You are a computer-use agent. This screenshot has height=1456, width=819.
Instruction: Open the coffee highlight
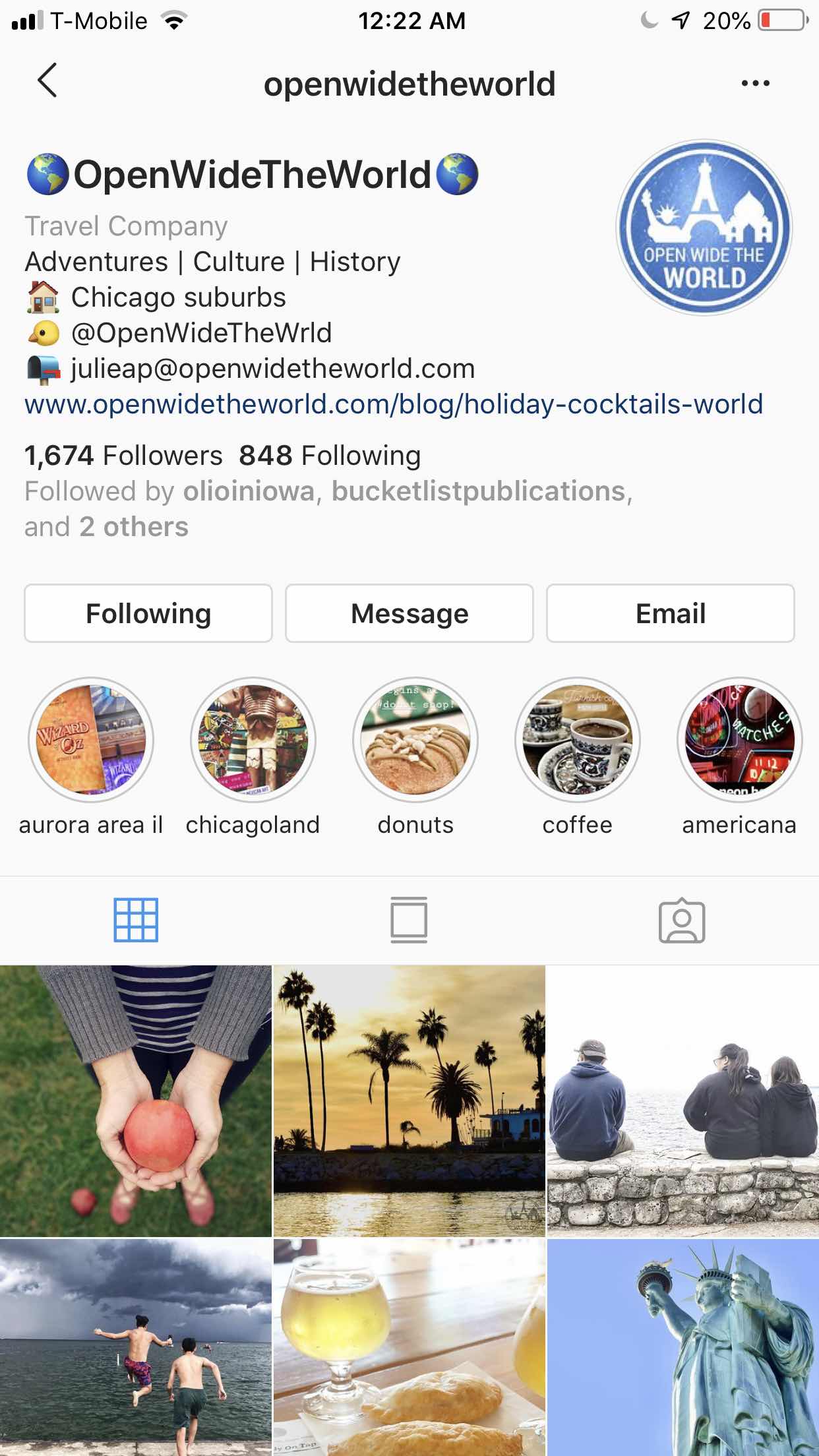[x=578, y=740]
